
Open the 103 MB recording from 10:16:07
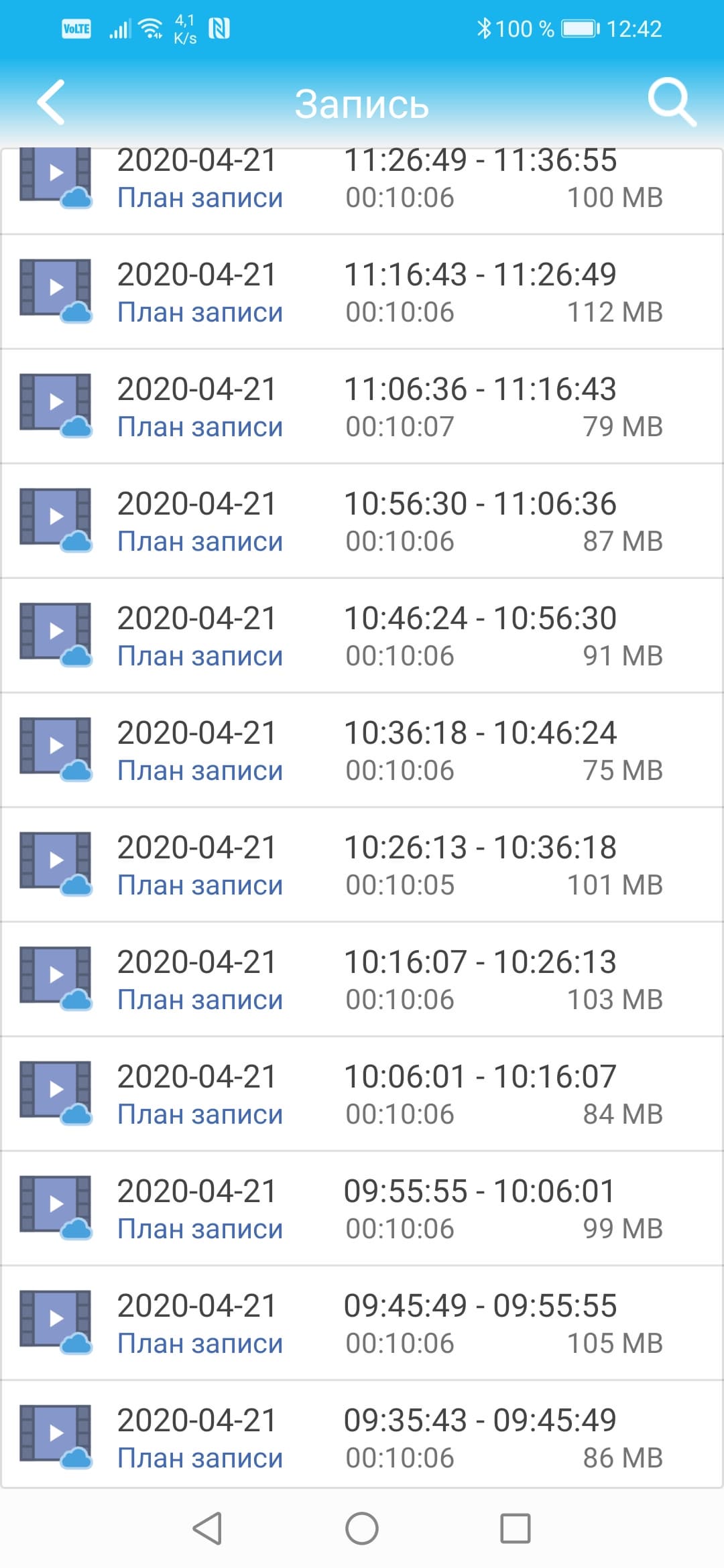[362, 980]
